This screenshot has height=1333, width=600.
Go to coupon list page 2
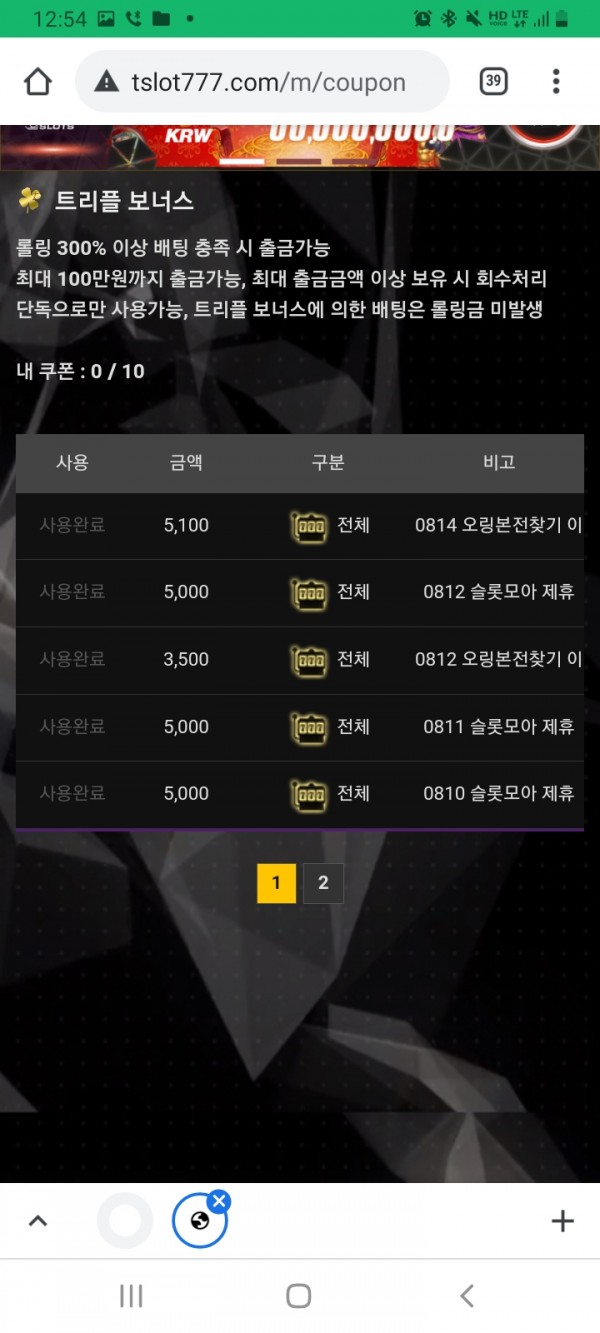323,883
